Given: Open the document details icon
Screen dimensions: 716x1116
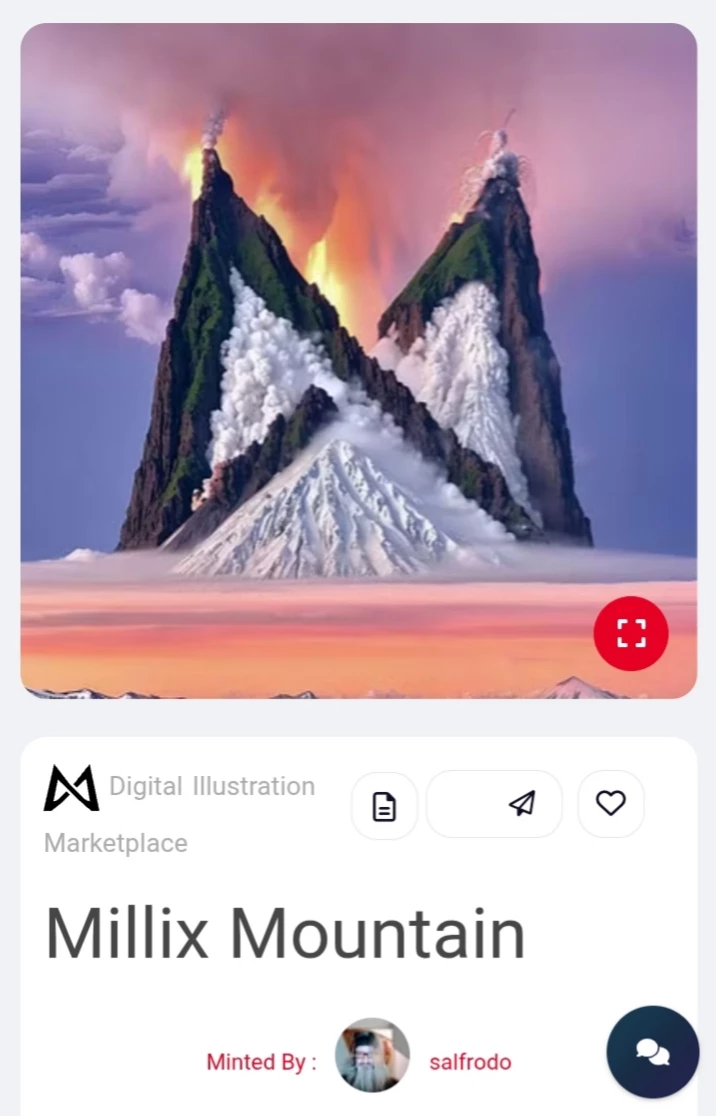Looking at the screenshot, I should [384, 806].
